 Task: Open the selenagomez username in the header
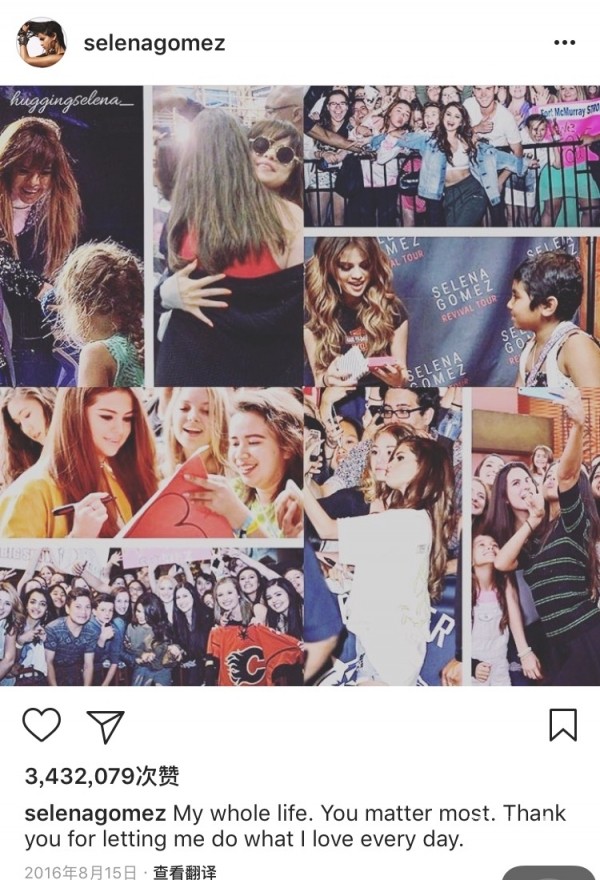click(154, 43)
